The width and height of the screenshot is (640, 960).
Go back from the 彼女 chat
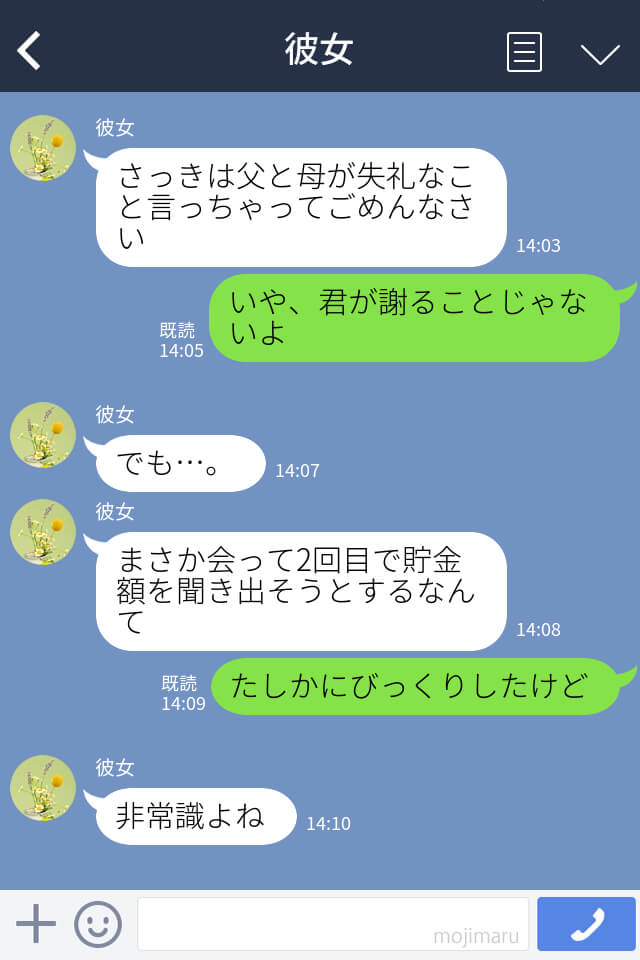(29, 51)
